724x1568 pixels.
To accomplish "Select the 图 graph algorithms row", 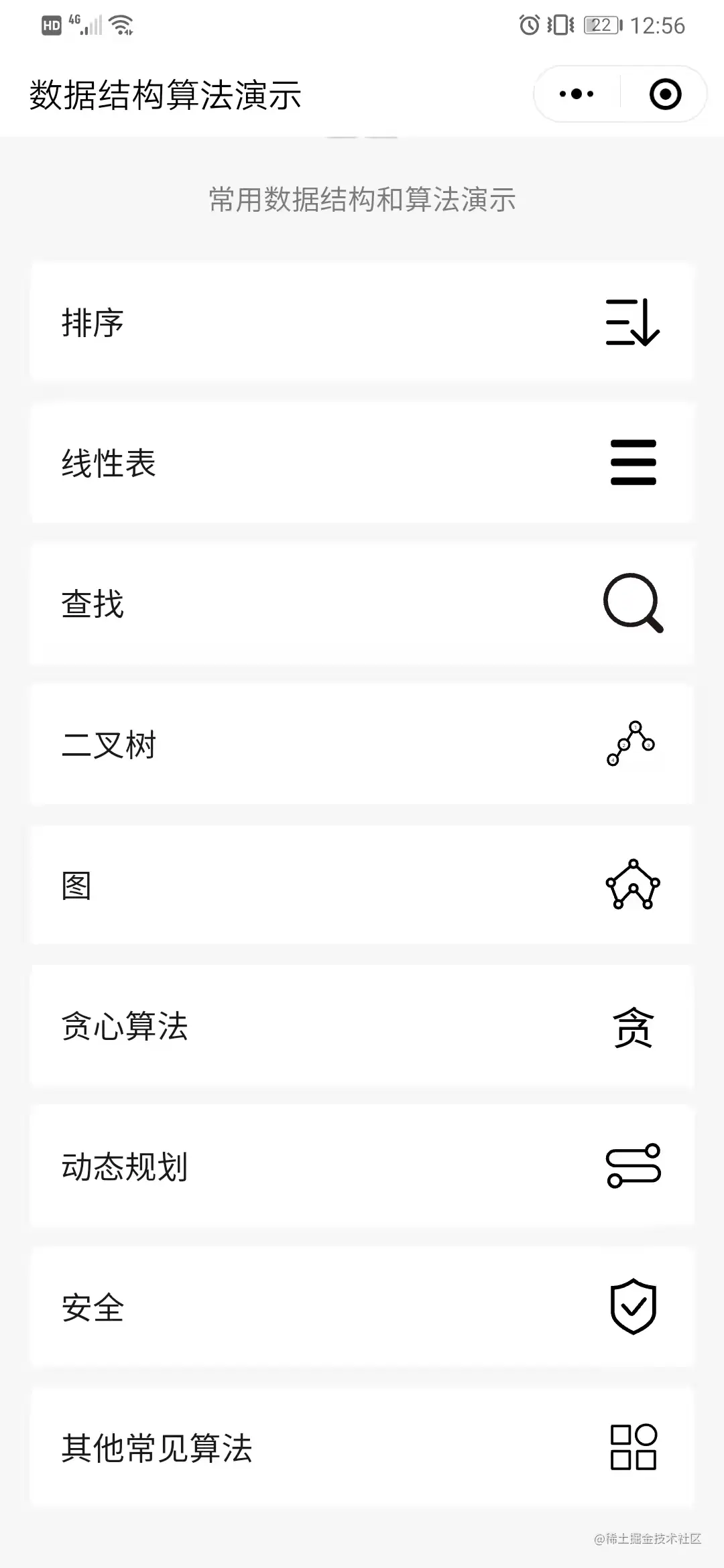I will [x=362, y=885].
